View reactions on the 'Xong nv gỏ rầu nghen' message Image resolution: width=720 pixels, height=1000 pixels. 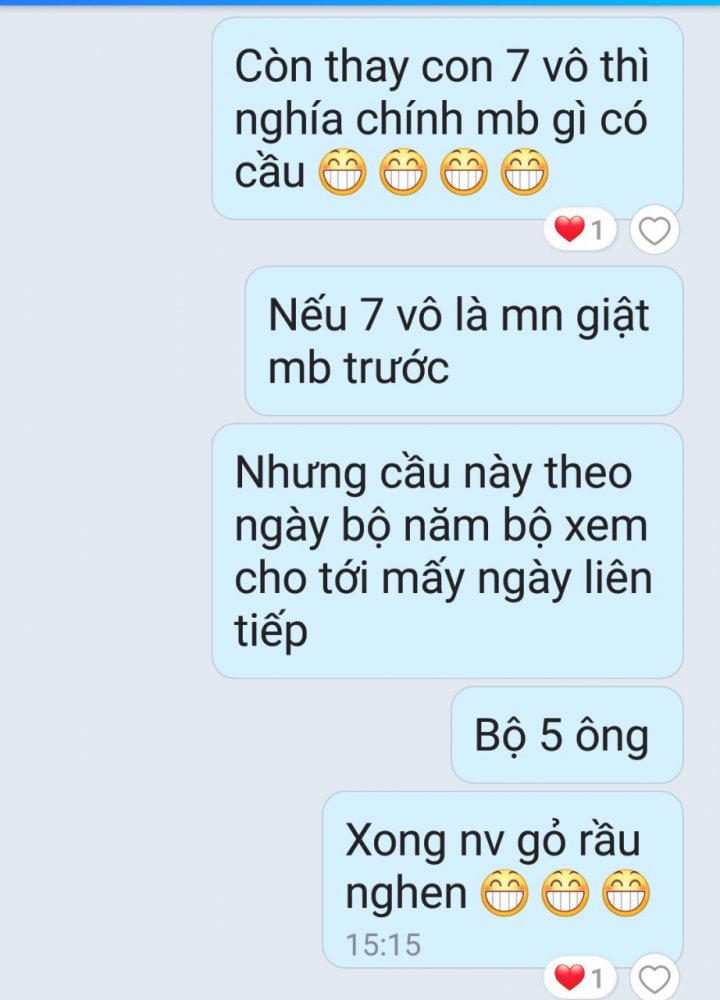tap(581, 977)
